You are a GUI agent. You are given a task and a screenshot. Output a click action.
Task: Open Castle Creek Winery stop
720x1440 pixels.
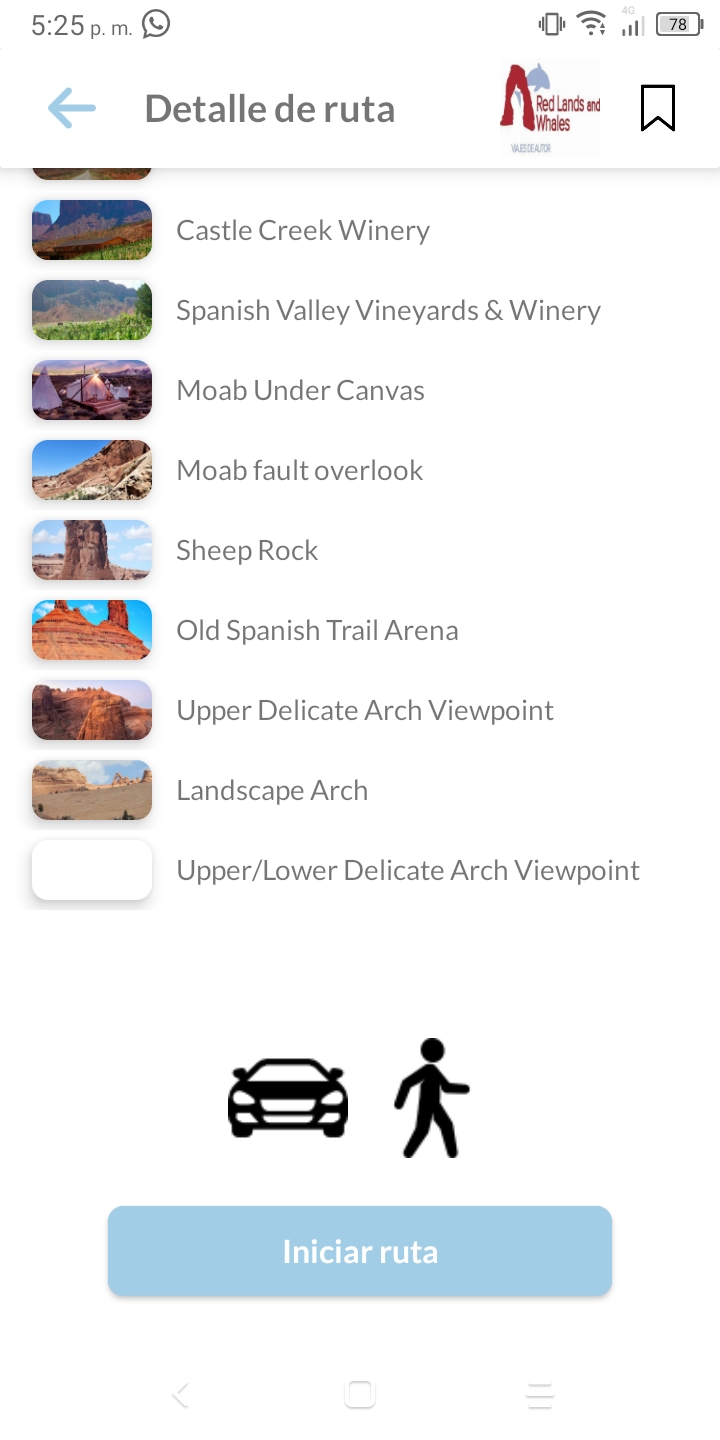pos(302,230)
